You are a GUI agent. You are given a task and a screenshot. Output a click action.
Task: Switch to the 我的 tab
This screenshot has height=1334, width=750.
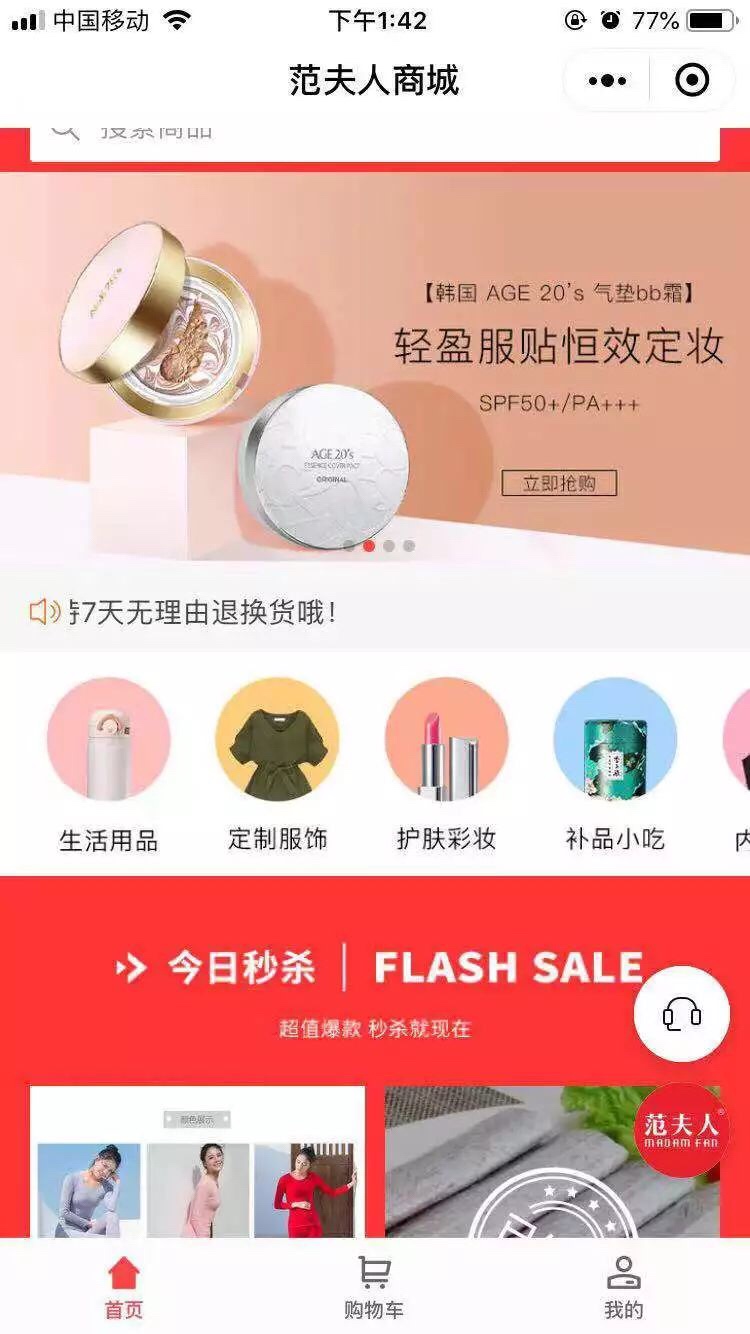coord(623,1287)
